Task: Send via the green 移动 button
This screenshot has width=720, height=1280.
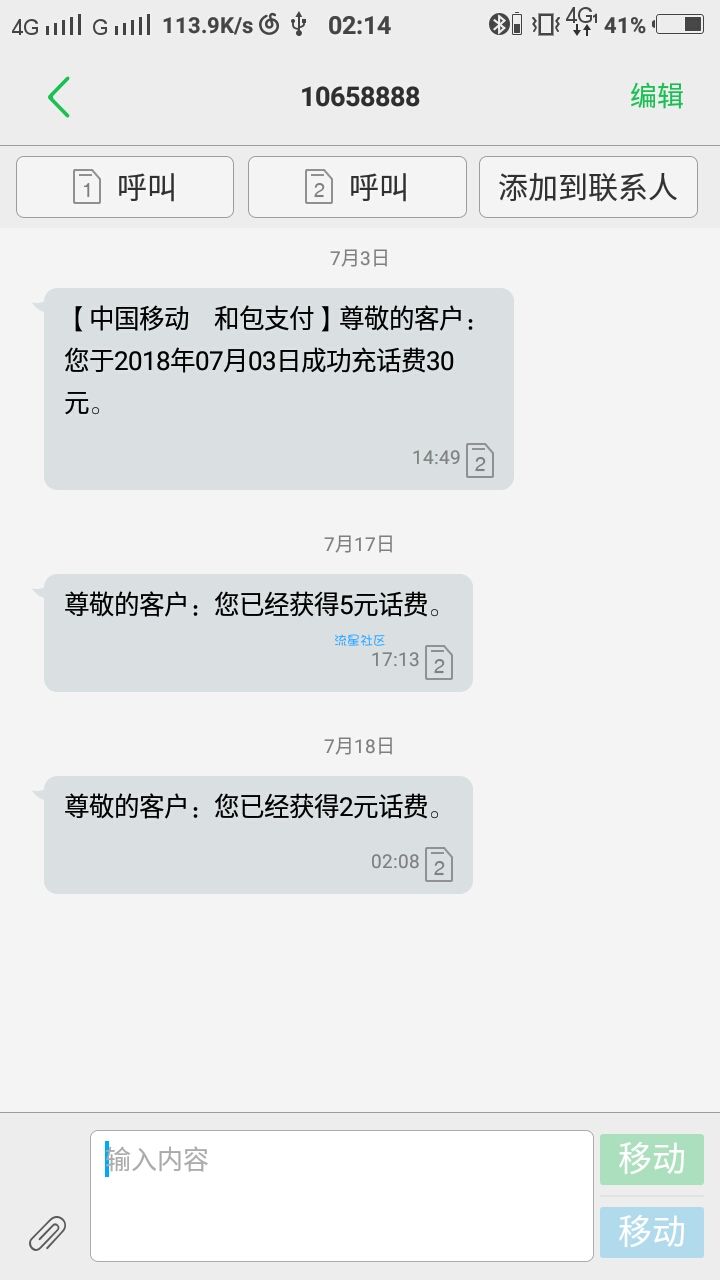Action: pyautogui.click(x=652, y=1159)
